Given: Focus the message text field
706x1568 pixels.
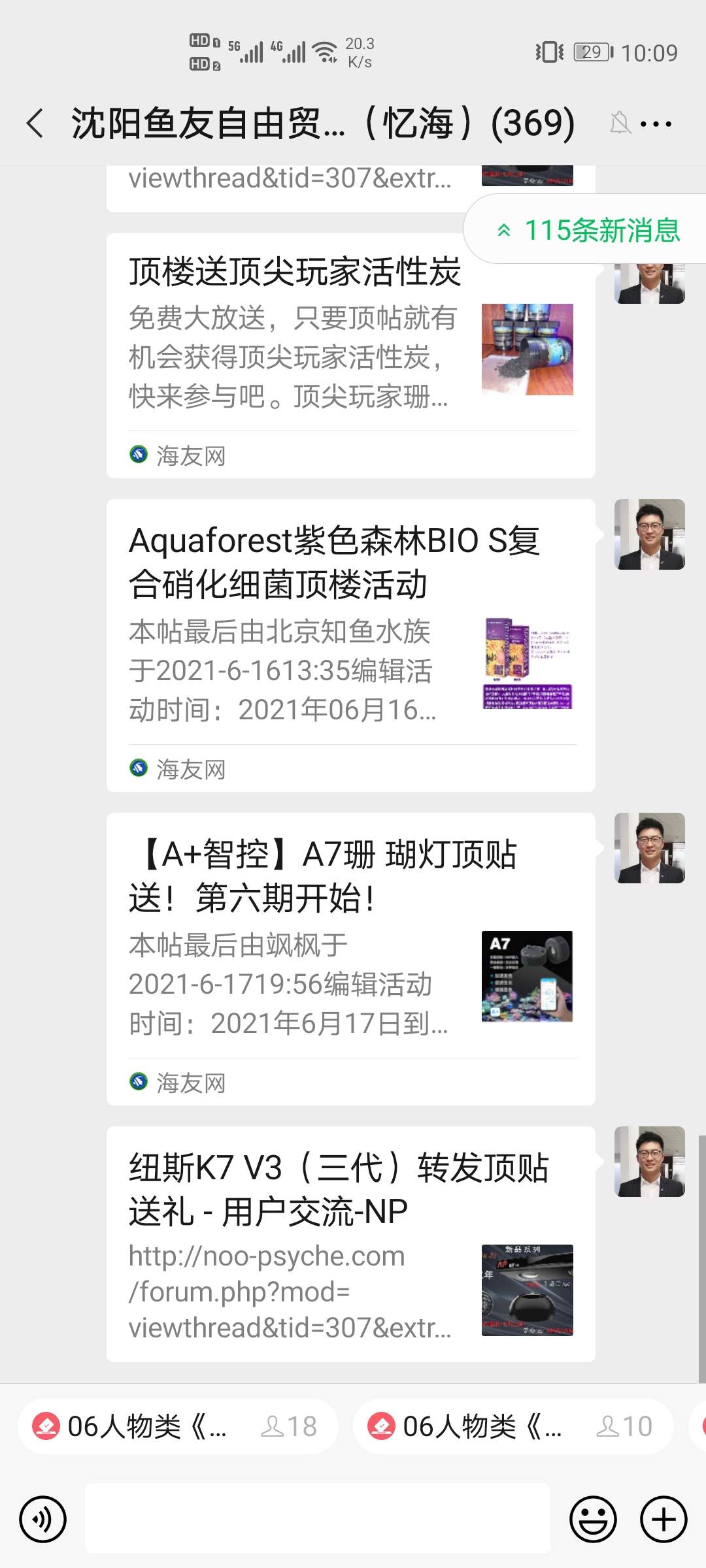Looking at the screenshot, I should click(x=318, y=1519).
